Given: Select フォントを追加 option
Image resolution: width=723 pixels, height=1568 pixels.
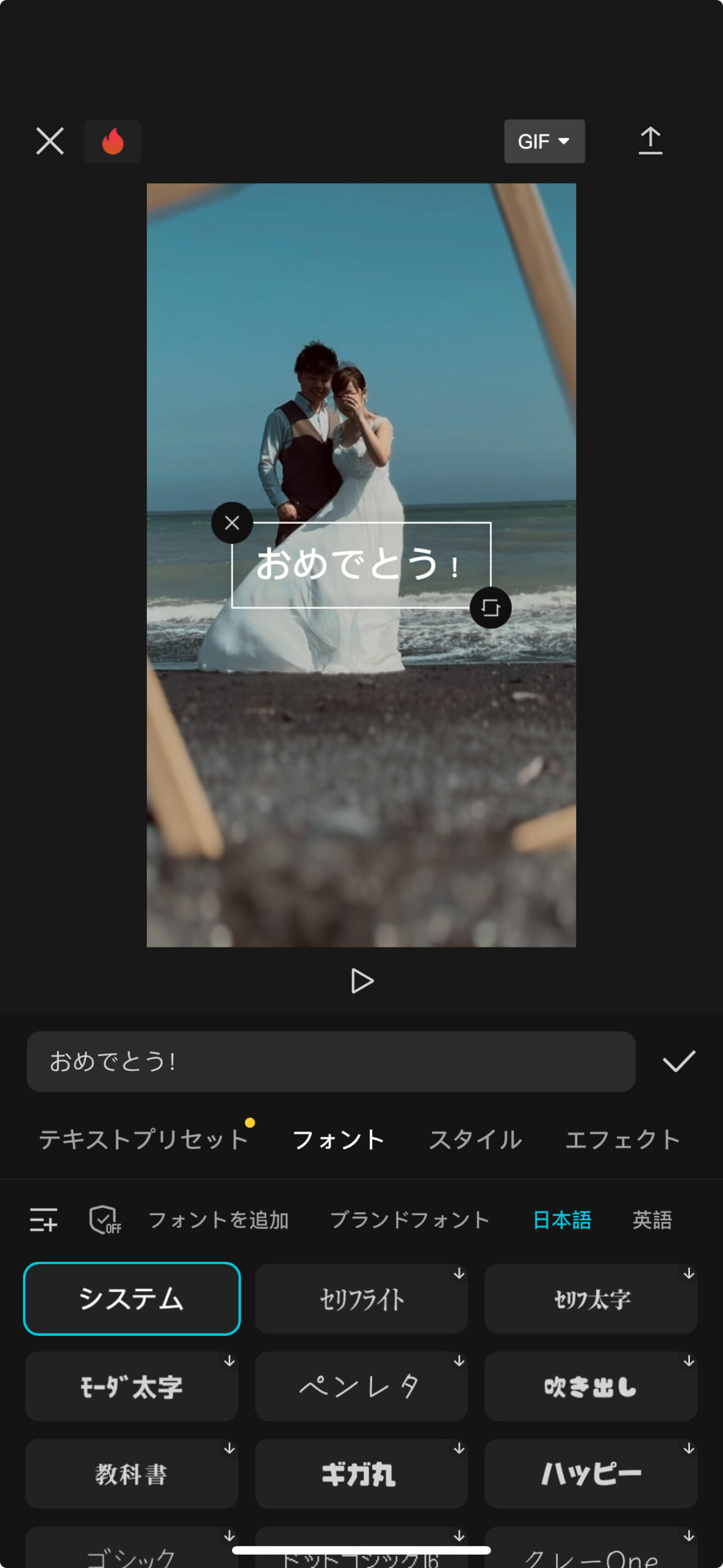Looking at the screenshot, I should click(219, 1219).
